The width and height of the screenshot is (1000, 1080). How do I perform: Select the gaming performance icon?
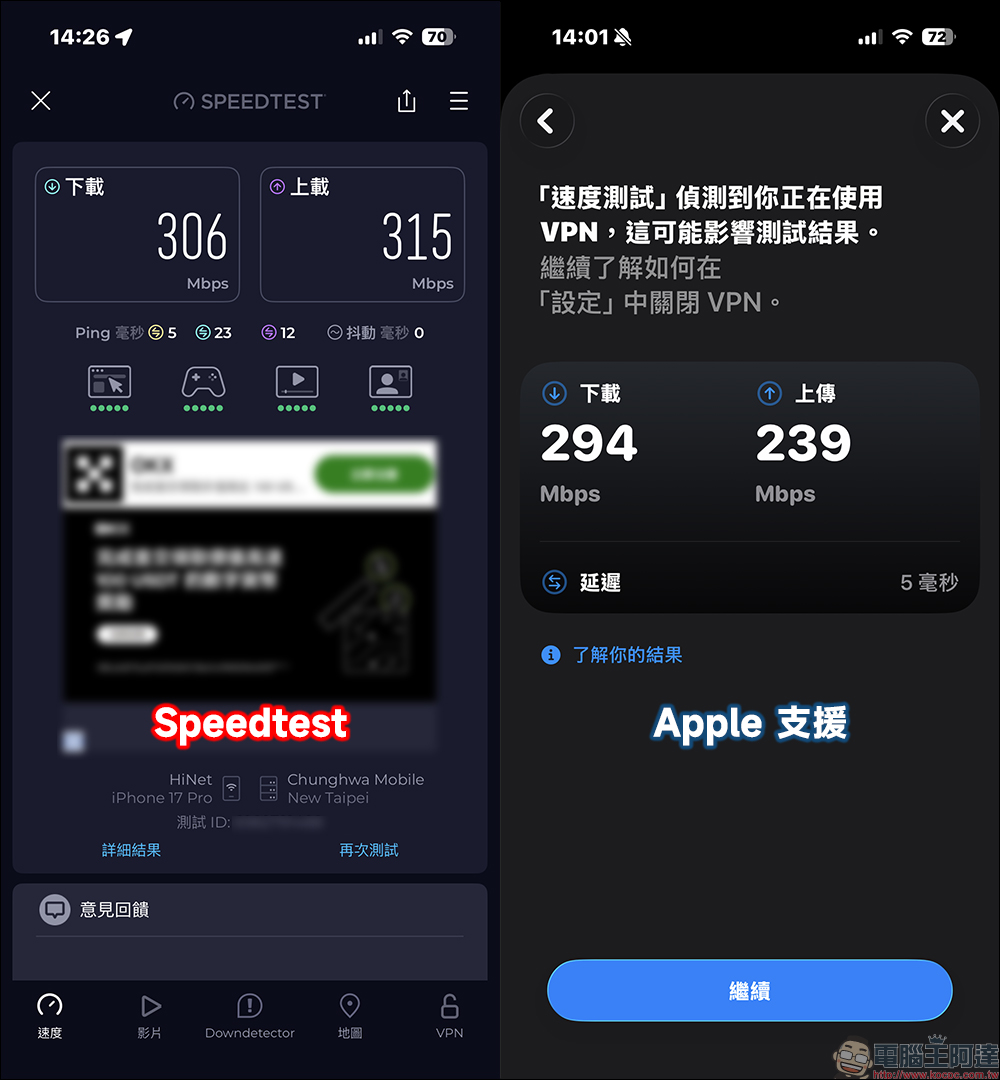[x=202, y=382]
